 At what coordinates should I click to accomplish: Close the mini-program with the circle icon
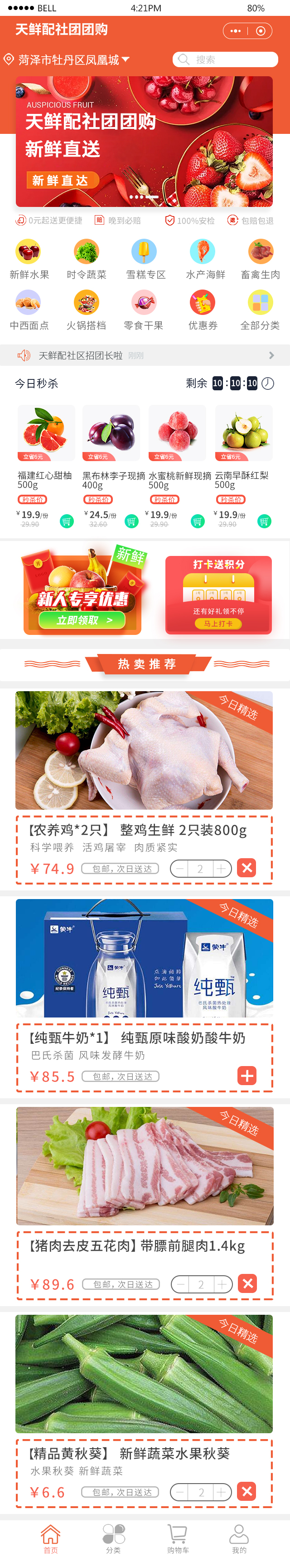(260, 30)
